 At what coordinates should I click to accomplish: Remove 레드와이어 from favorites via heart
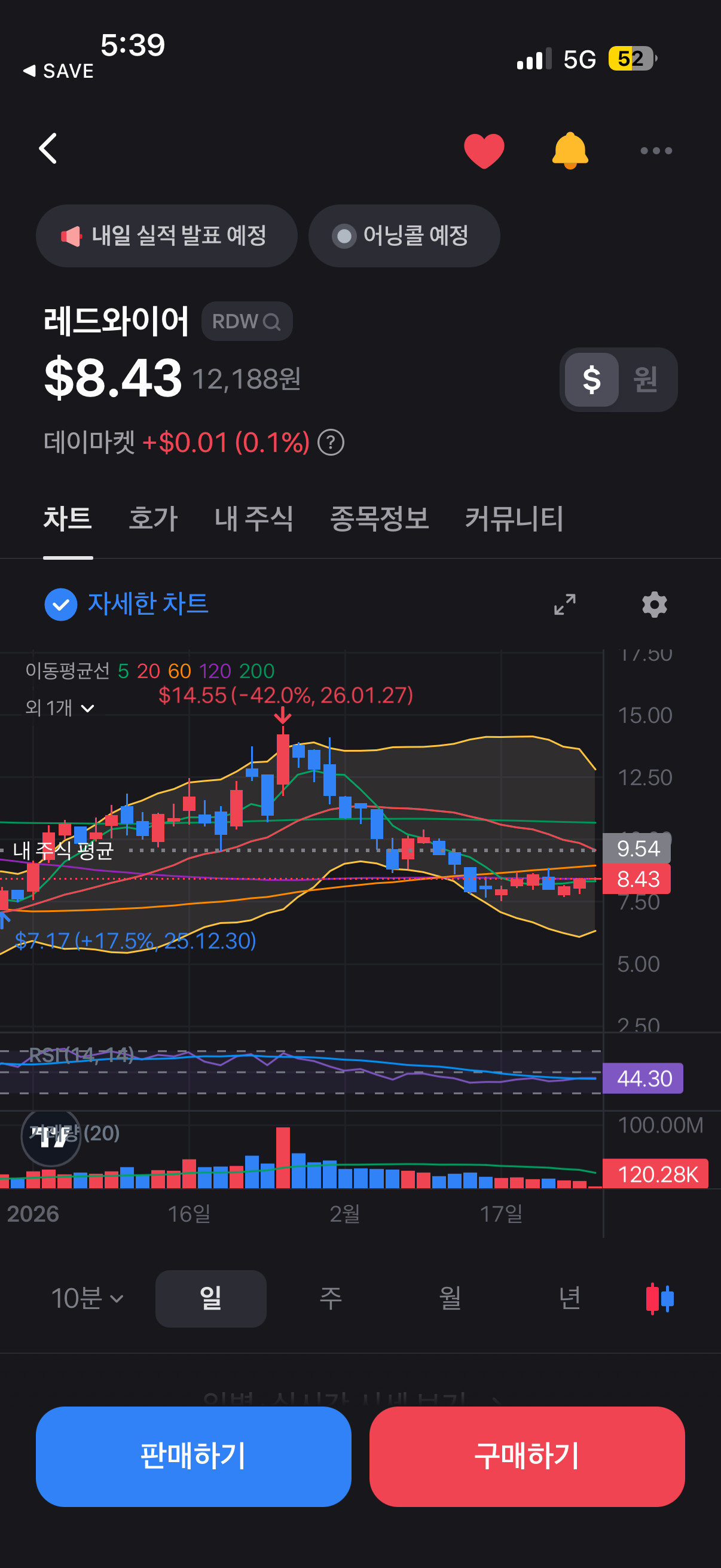(x=484, y=150)
